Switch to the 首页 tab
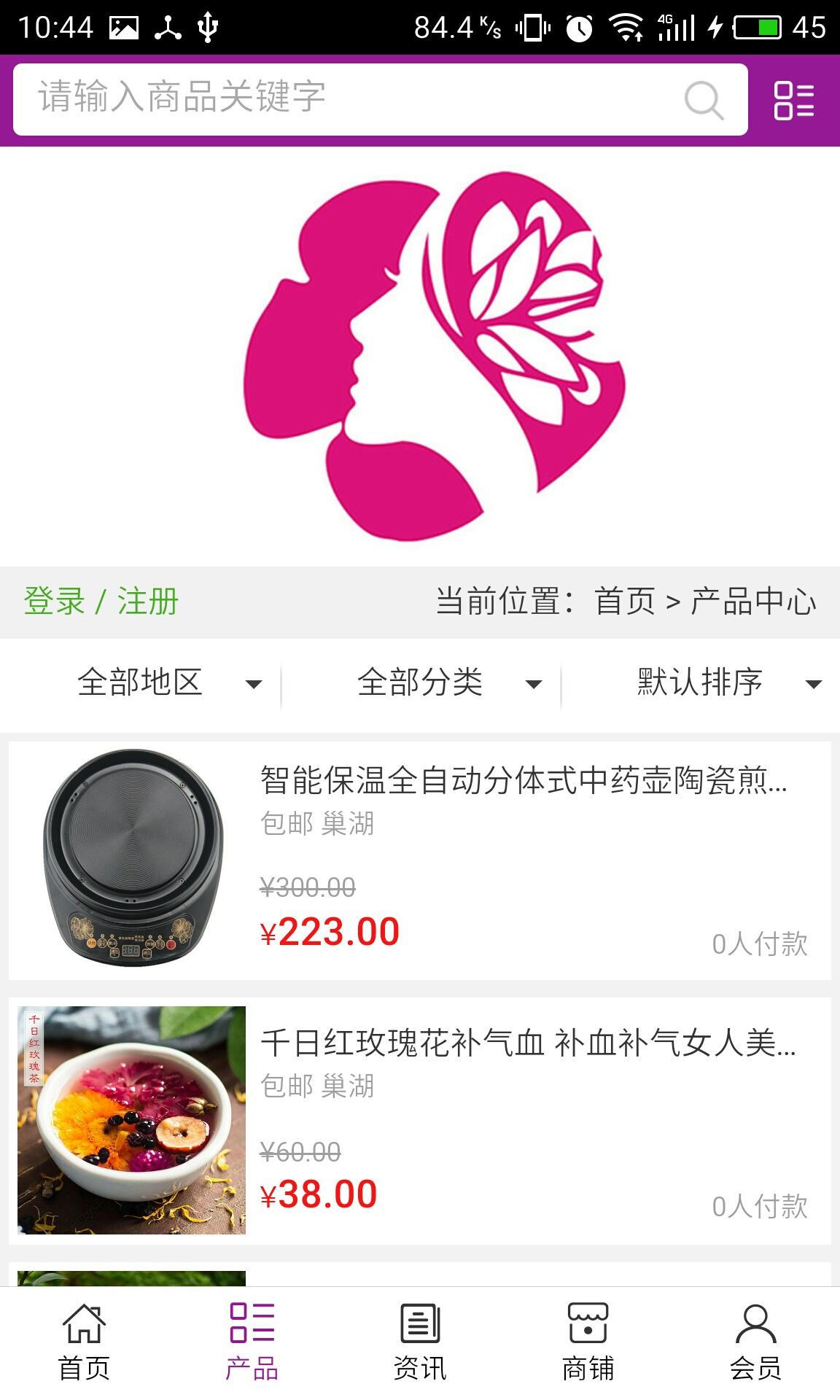The image size is (840, 1400). click(84, 1342)
